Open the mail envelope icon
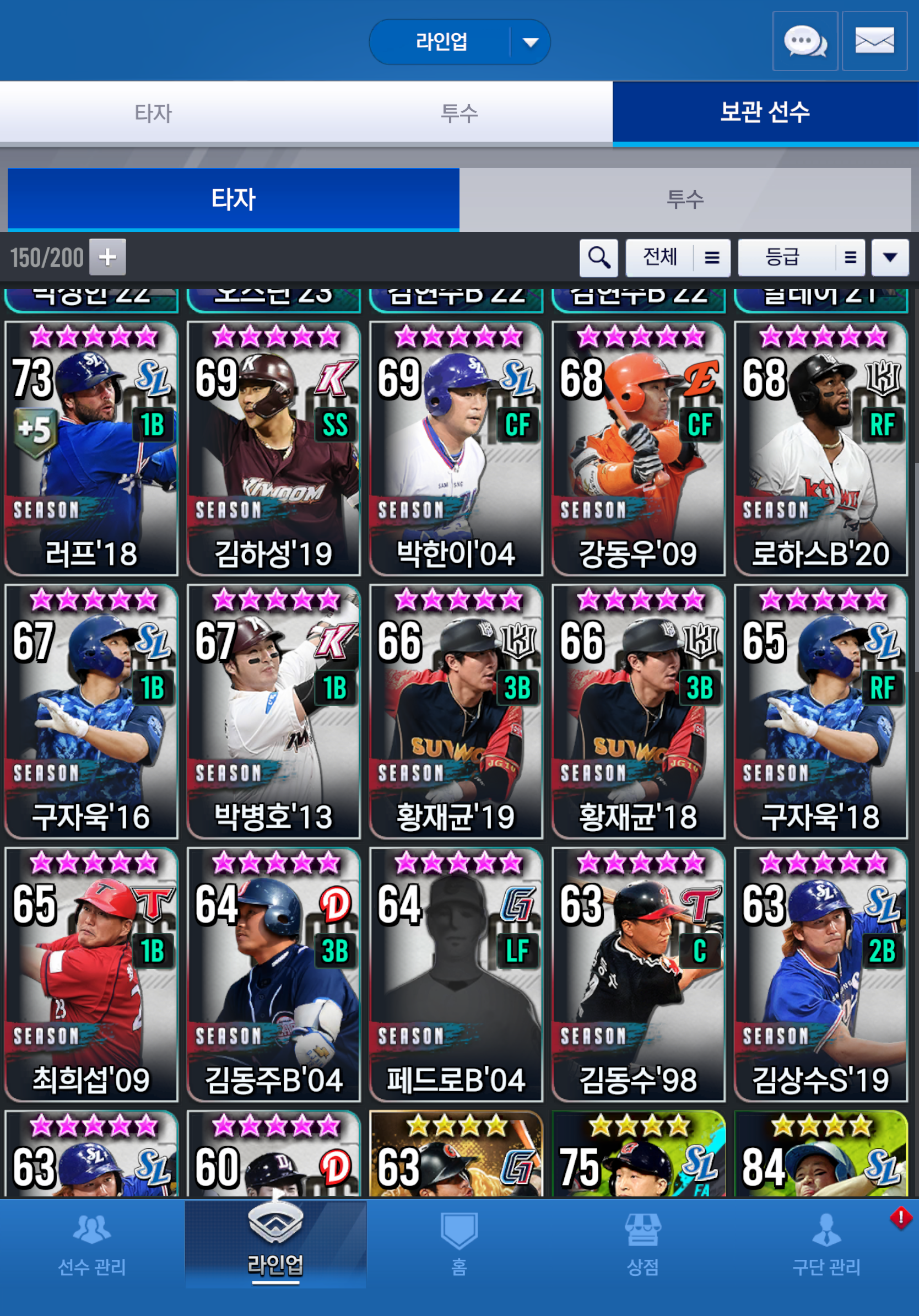This screenshot has height=1316, width=919. click(x=874, y=41)
